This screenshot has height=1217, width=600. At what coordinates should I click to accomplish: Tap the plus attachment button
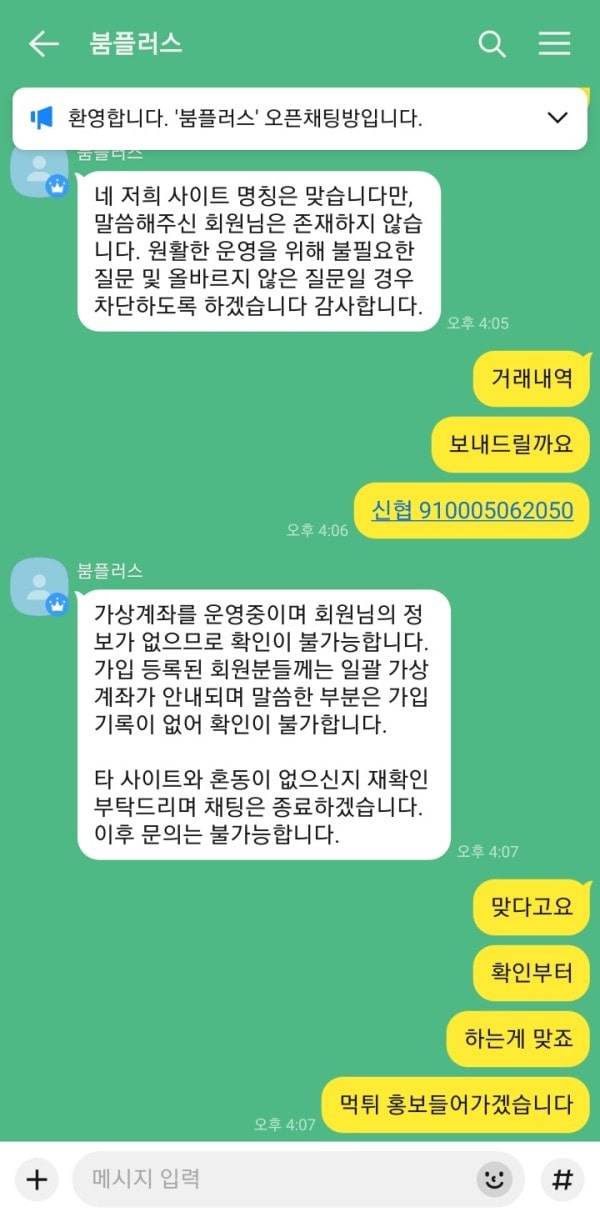coord(37,1180)
